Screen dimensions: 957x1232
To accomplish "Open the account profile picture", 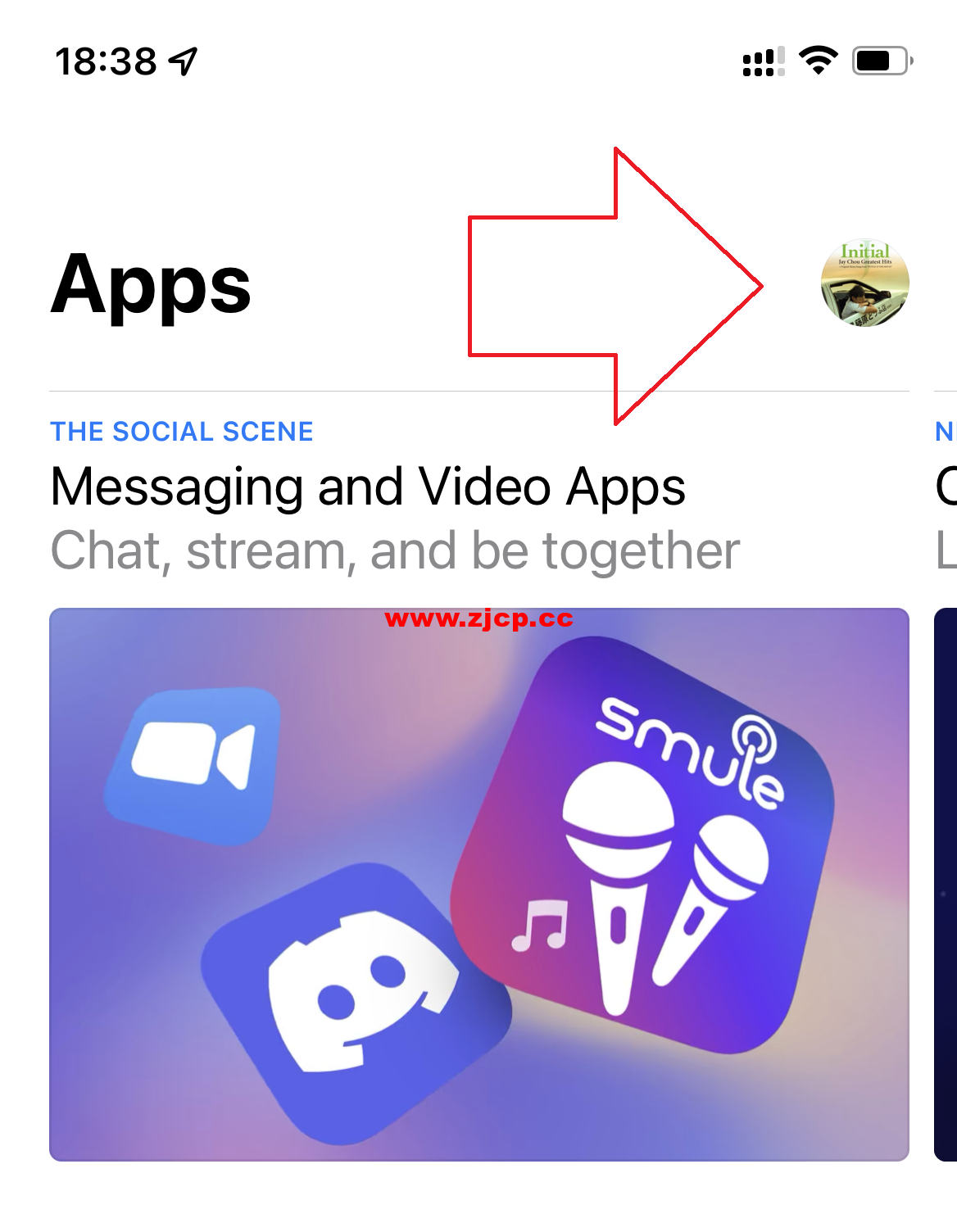I will (x=864, y=283).
